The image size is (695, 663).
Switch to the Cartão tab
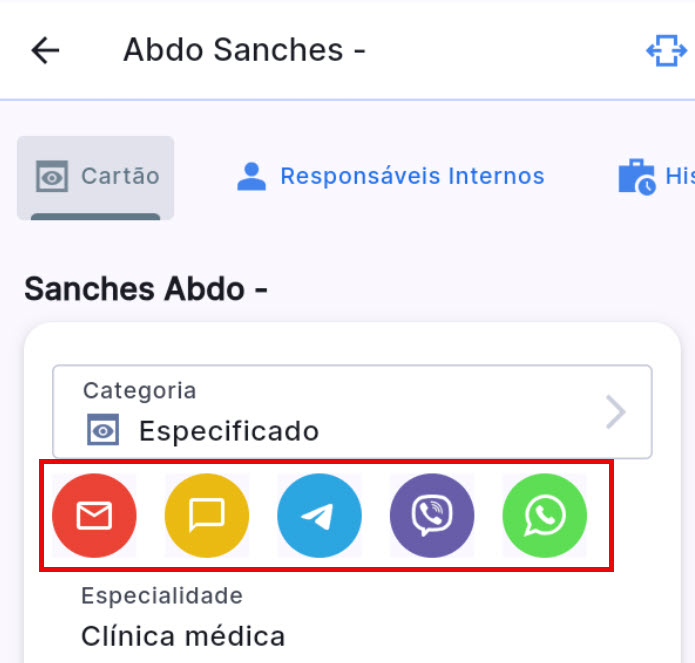click(x=96, y=177)
